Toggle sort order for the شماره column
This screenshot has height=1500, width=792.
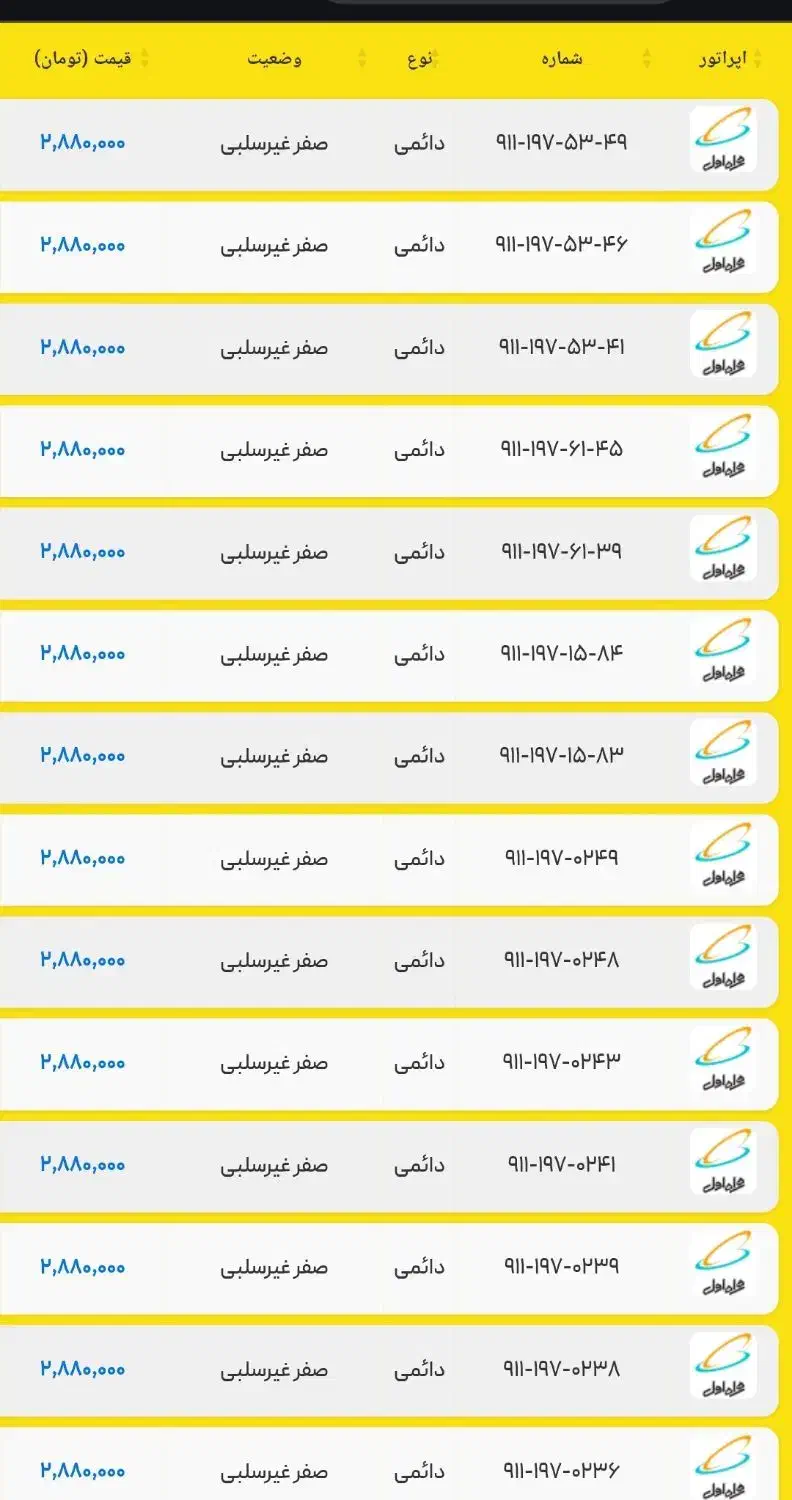coord(650,59)
